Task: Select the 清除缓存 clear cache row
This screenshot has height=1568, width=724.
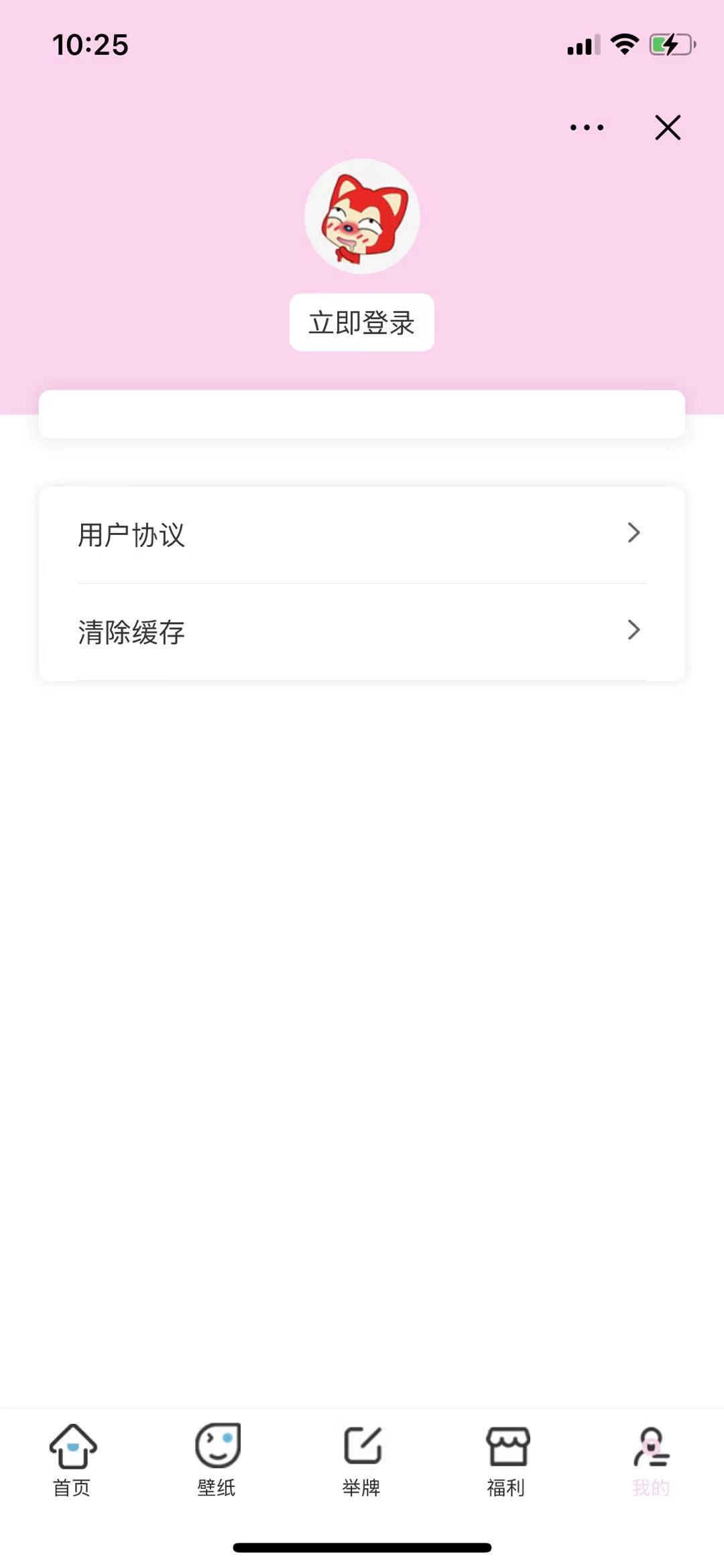Action: tap(362, 631)
